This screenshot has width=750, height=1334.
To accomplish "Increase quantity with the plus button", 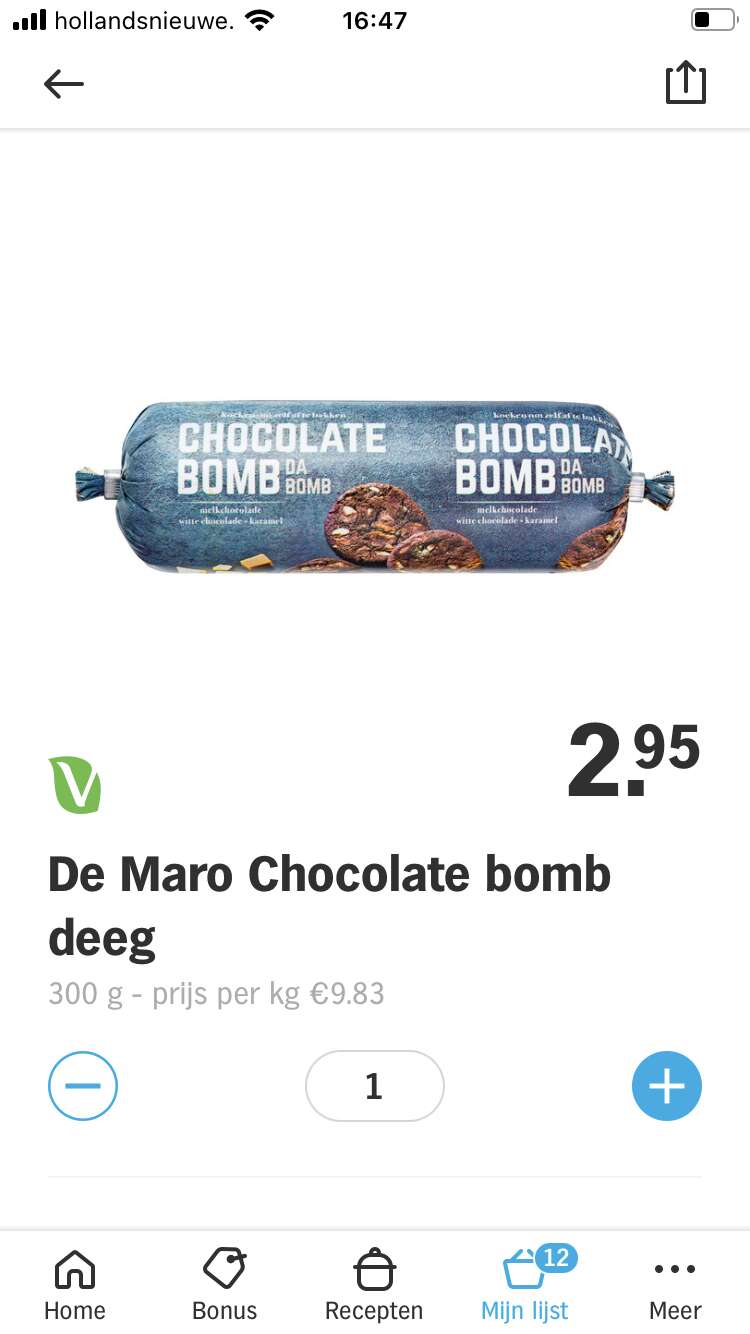I will [667, 1086].
